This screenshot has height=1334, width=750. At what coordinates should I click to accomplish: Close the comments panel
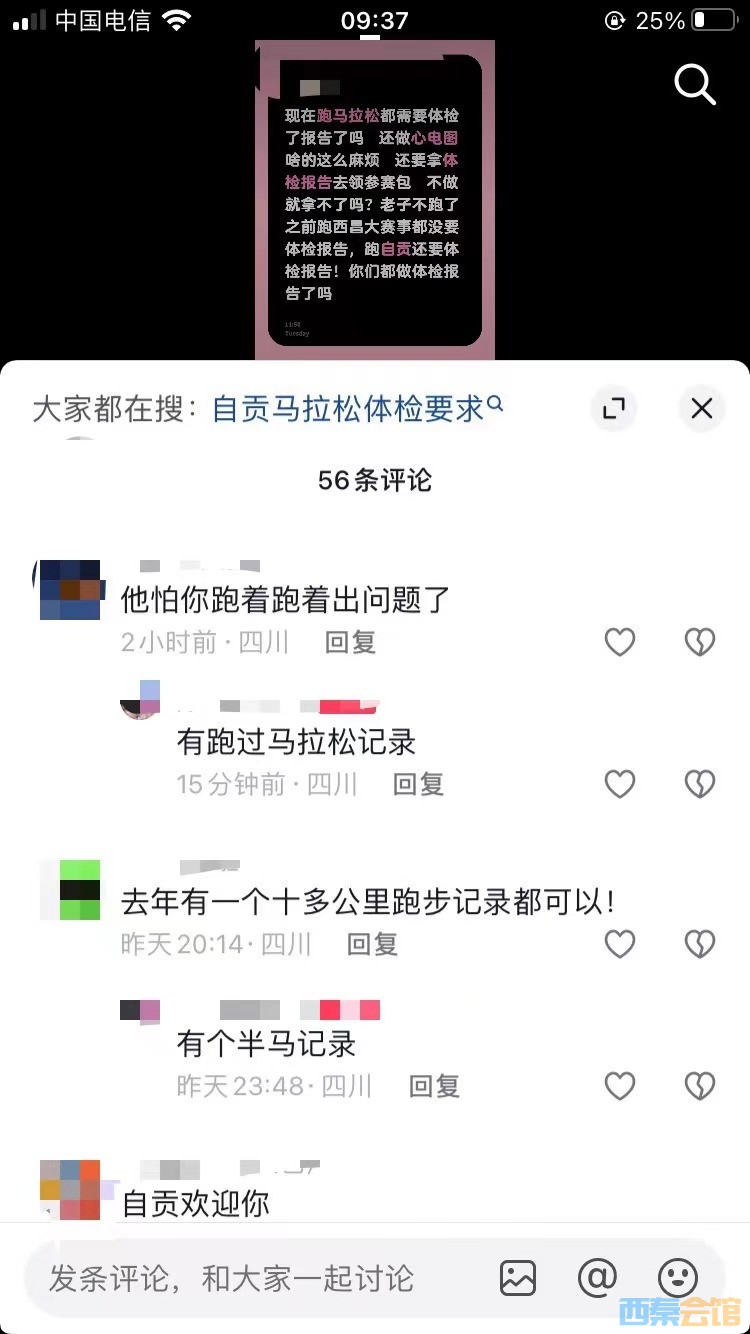tap(702, 408)
